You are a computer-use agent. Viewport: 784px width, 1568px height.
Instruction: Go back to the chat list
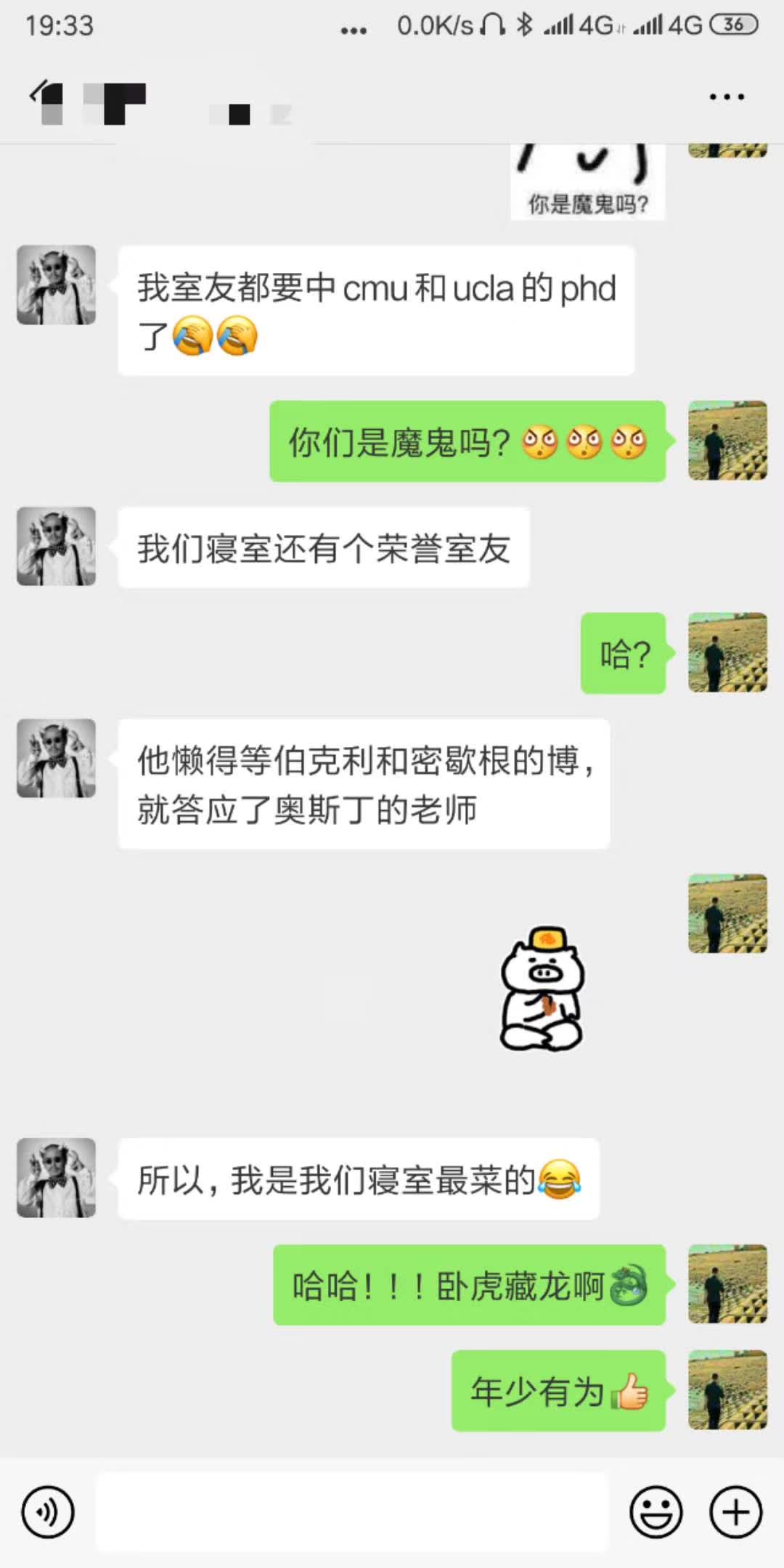click(x=38, y=96)
